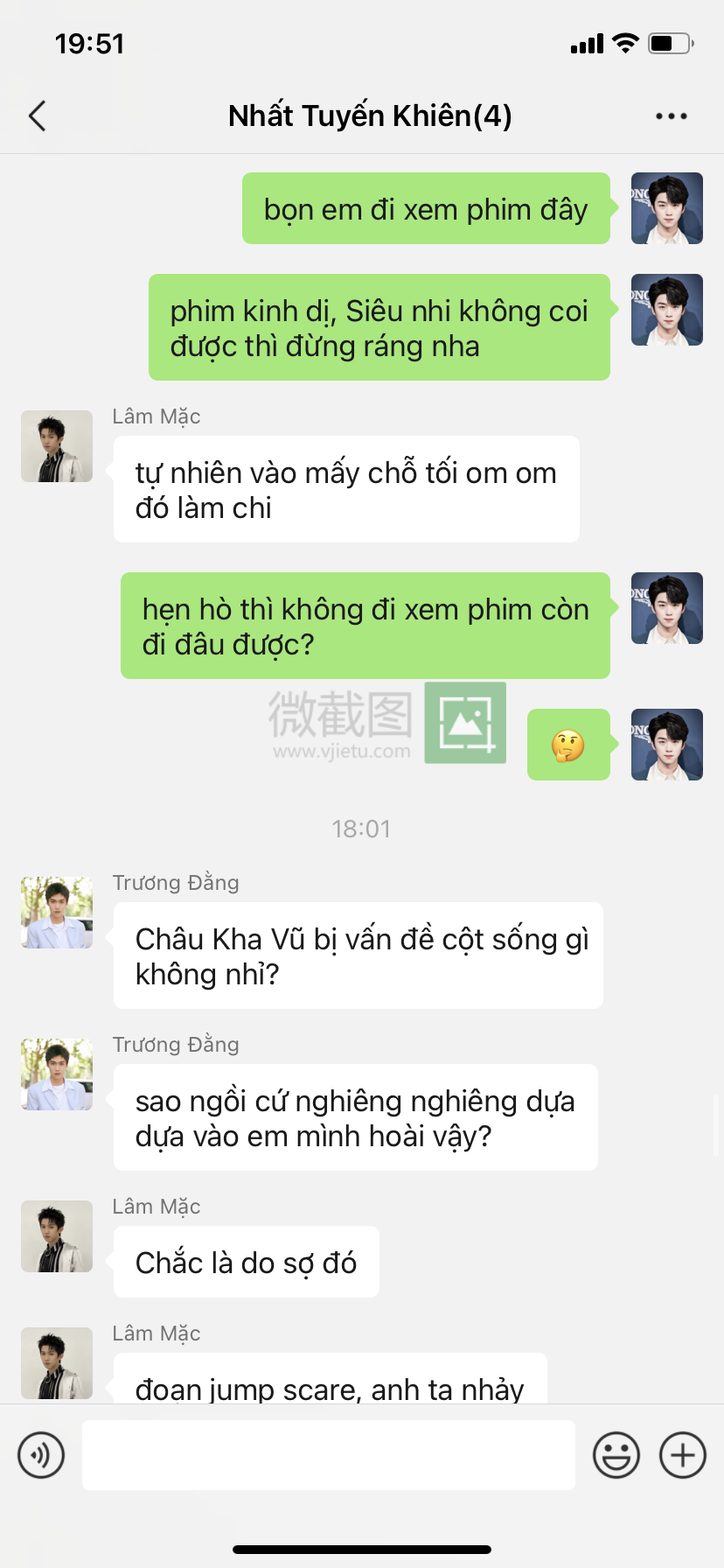Open Lâm Mặc's avatar beside 'Chắc là do sợ đó'
Image resolution: width=724 pixels, height=1568 pixels.
[57, 1235]
